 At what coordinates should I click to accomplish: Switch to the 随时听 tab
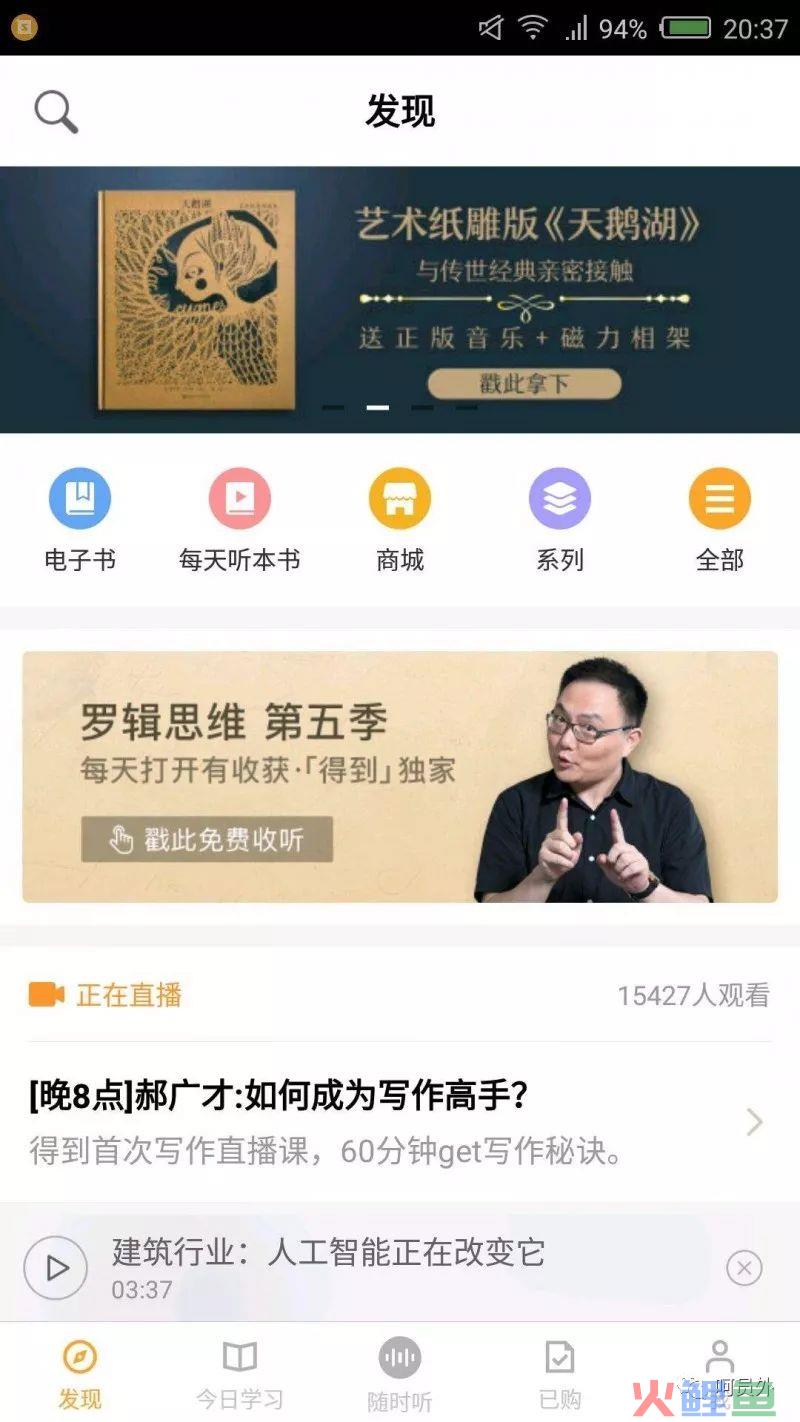click(x=400, y=1374)
